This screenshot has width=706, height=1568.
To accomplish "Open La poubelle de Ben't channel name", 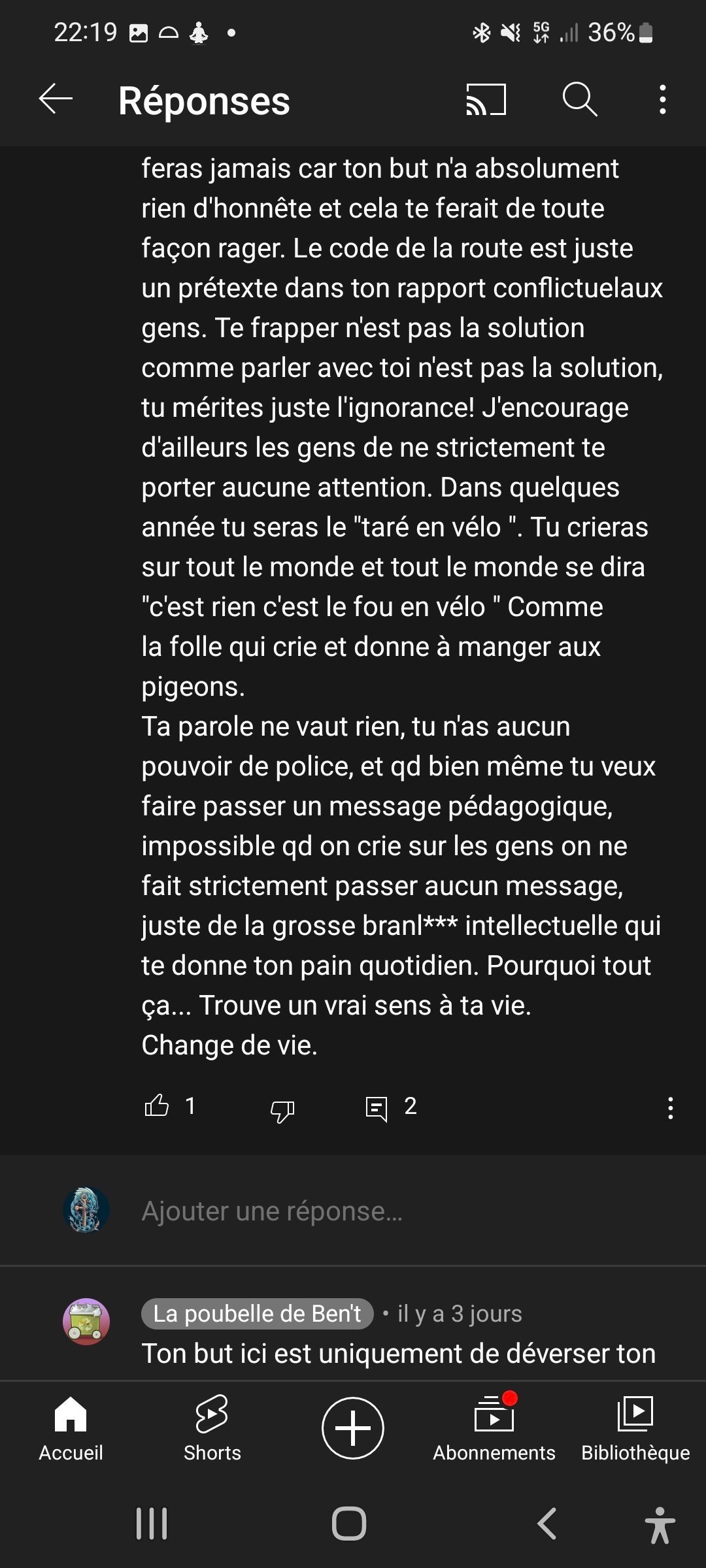I will 257,1313.
